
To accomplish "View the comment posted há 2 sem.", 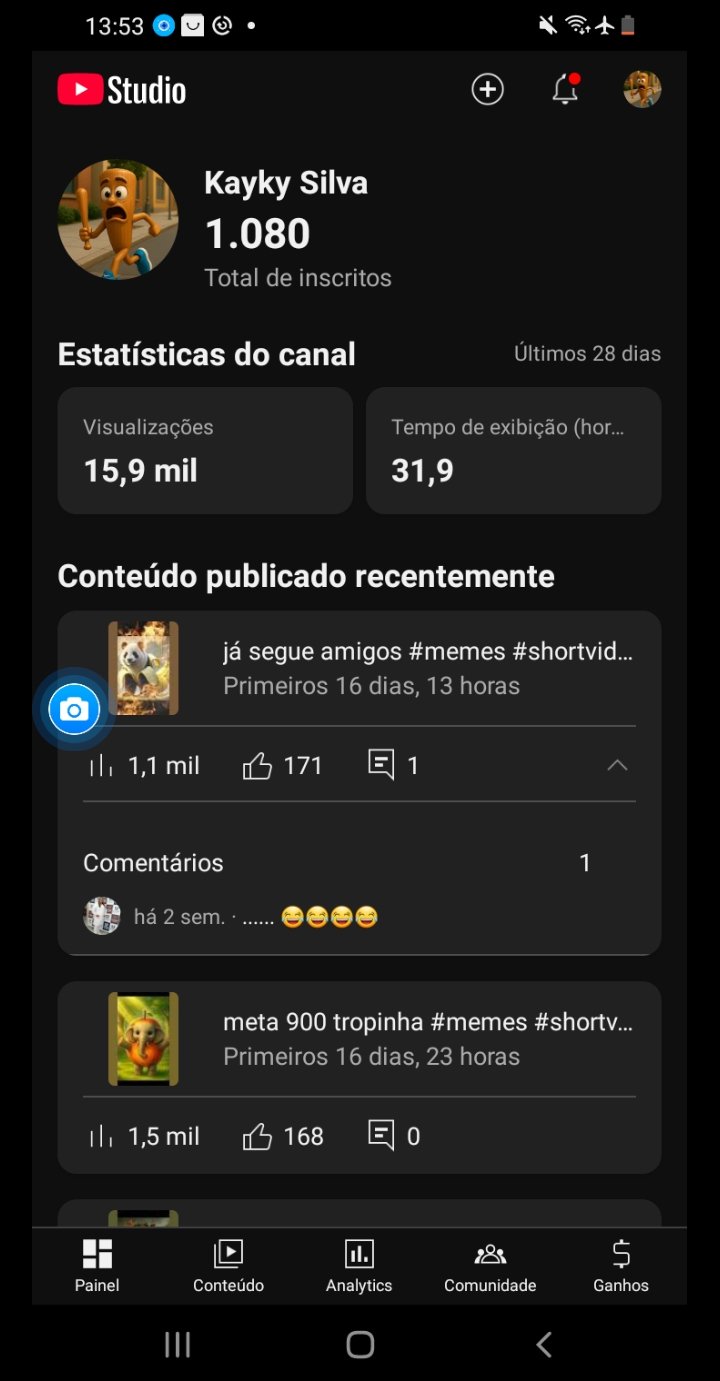I will (256, 916).
